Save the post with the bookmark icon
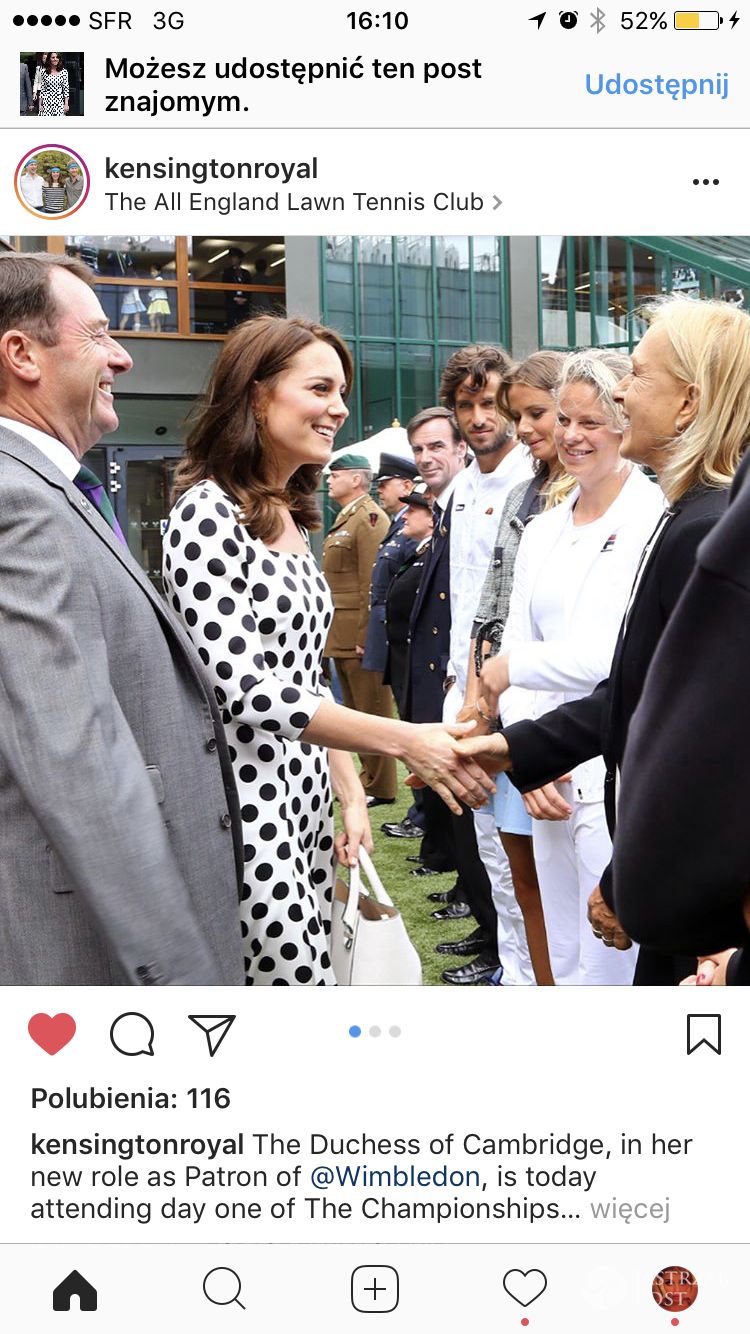 pos(703,1034)
